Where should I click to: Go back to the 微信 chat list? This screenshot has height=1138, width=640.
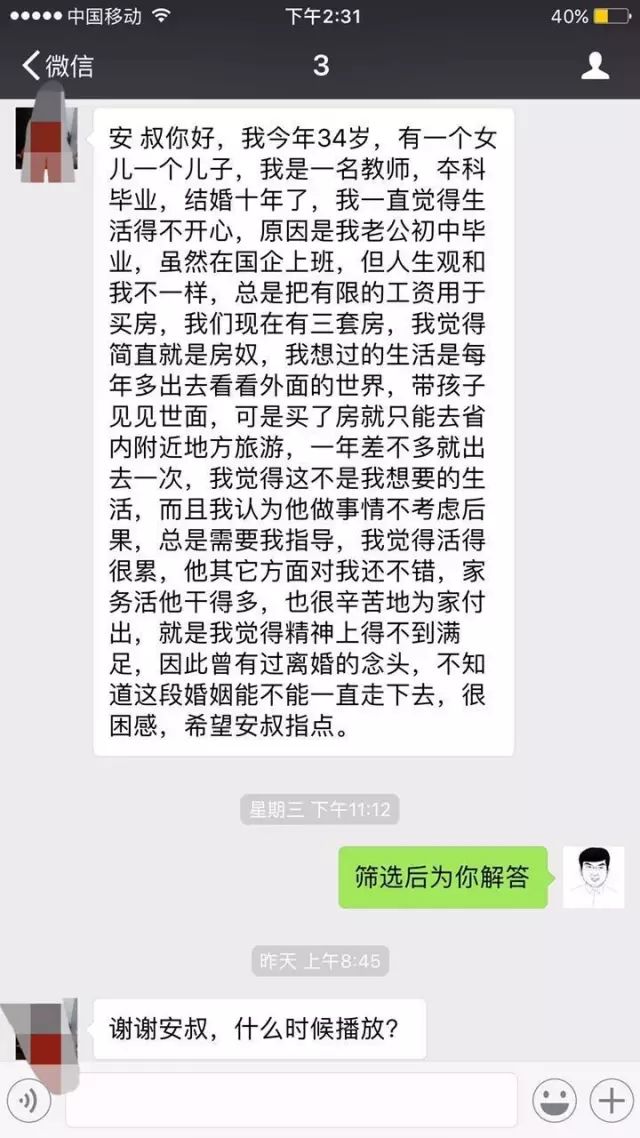tap(57, 66)
